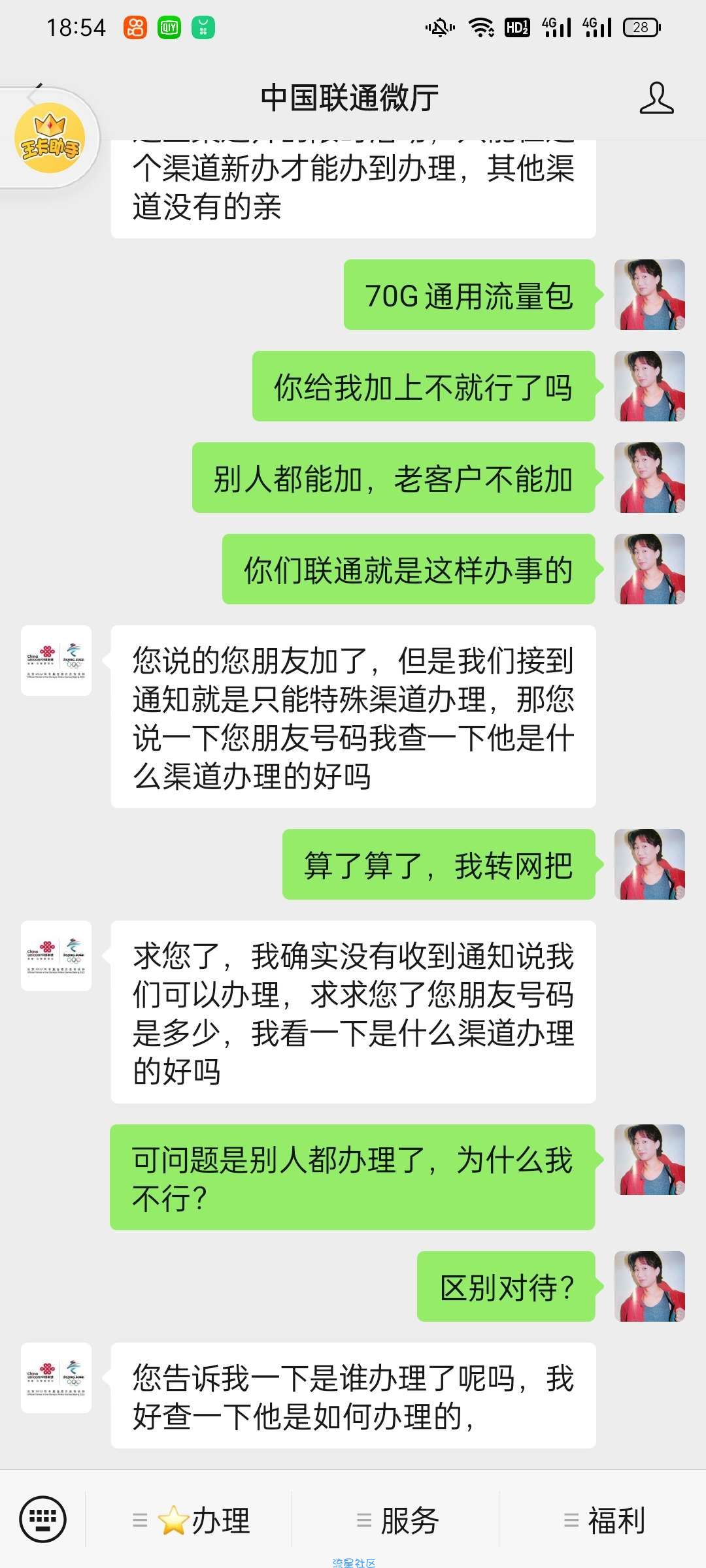Tap user avatar beside 70G通用流量包 message
706x1568 pixels.
649,295
